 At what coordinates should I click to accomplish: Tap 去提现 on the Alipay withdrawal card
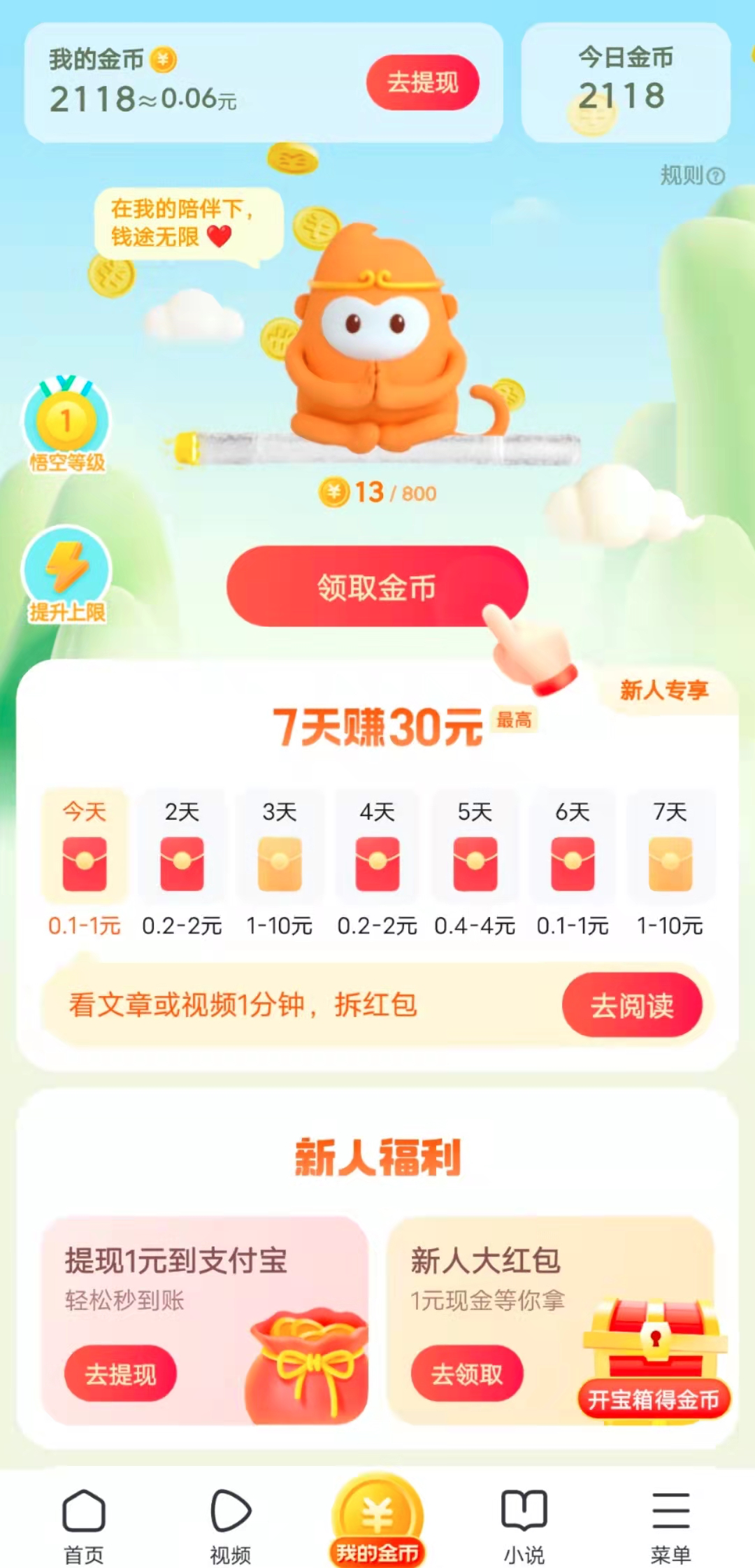(x=120, y=1374)
